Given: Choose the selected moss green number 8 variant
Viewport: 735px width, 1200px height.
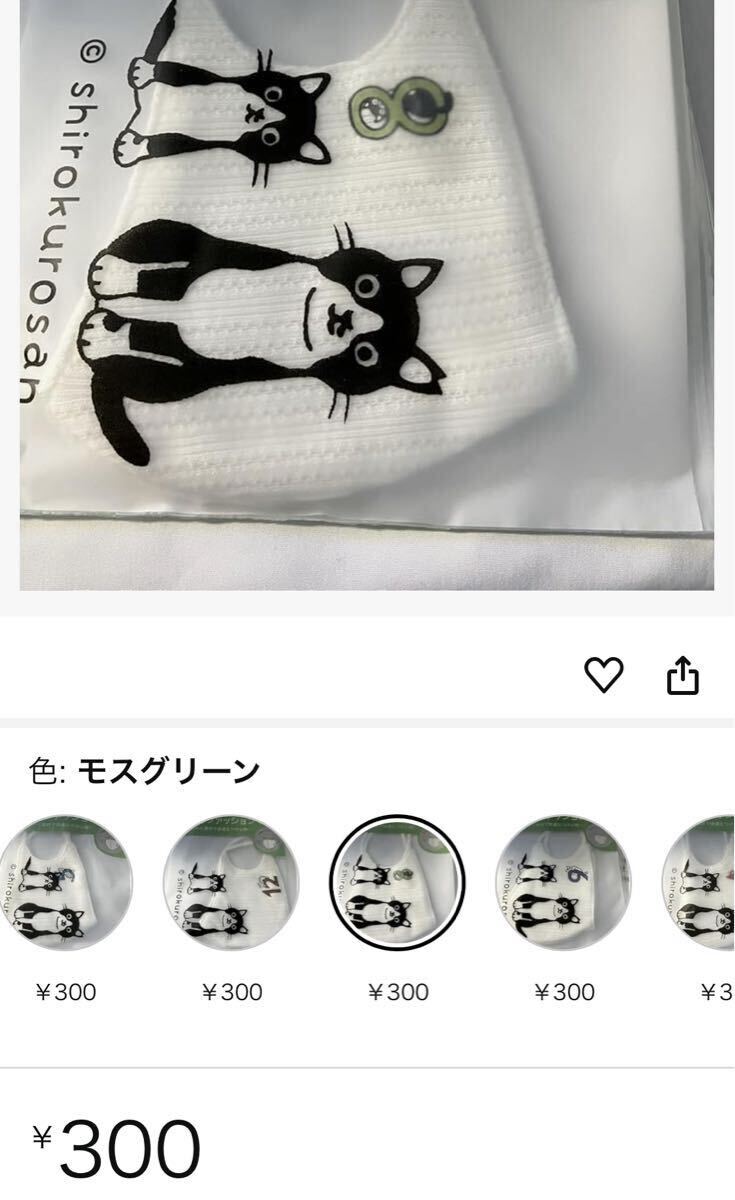Looking at the screenshot, I should point(397,882).
